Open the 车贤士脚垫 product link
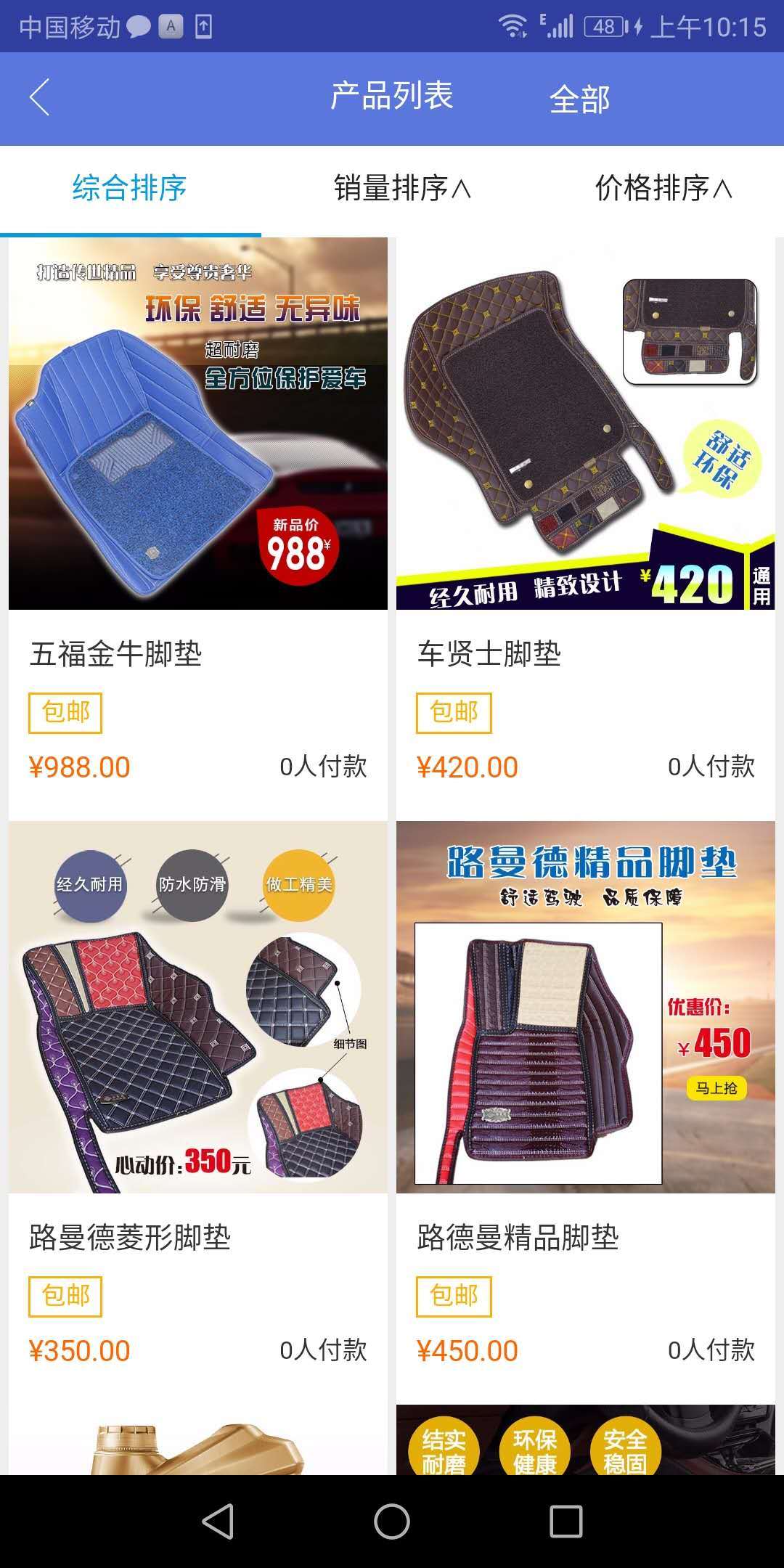 tap(490, 652)
